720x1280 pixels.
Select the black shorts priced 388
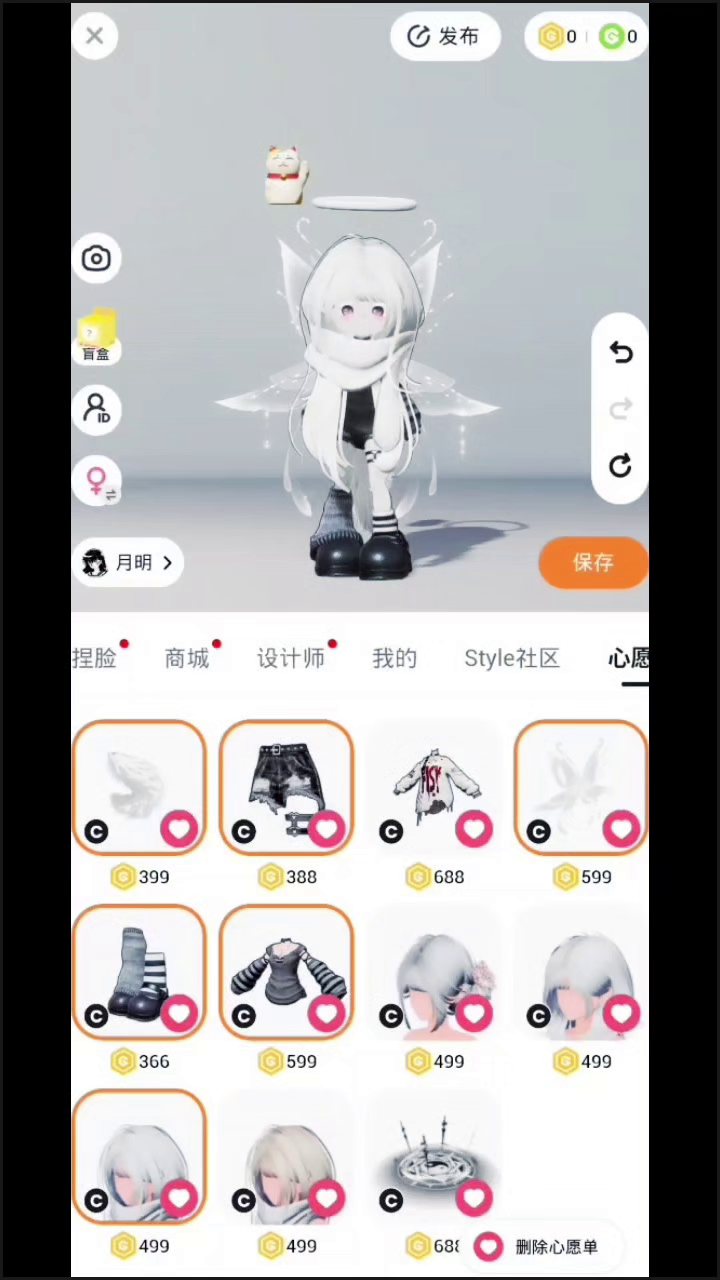(286, 787)
